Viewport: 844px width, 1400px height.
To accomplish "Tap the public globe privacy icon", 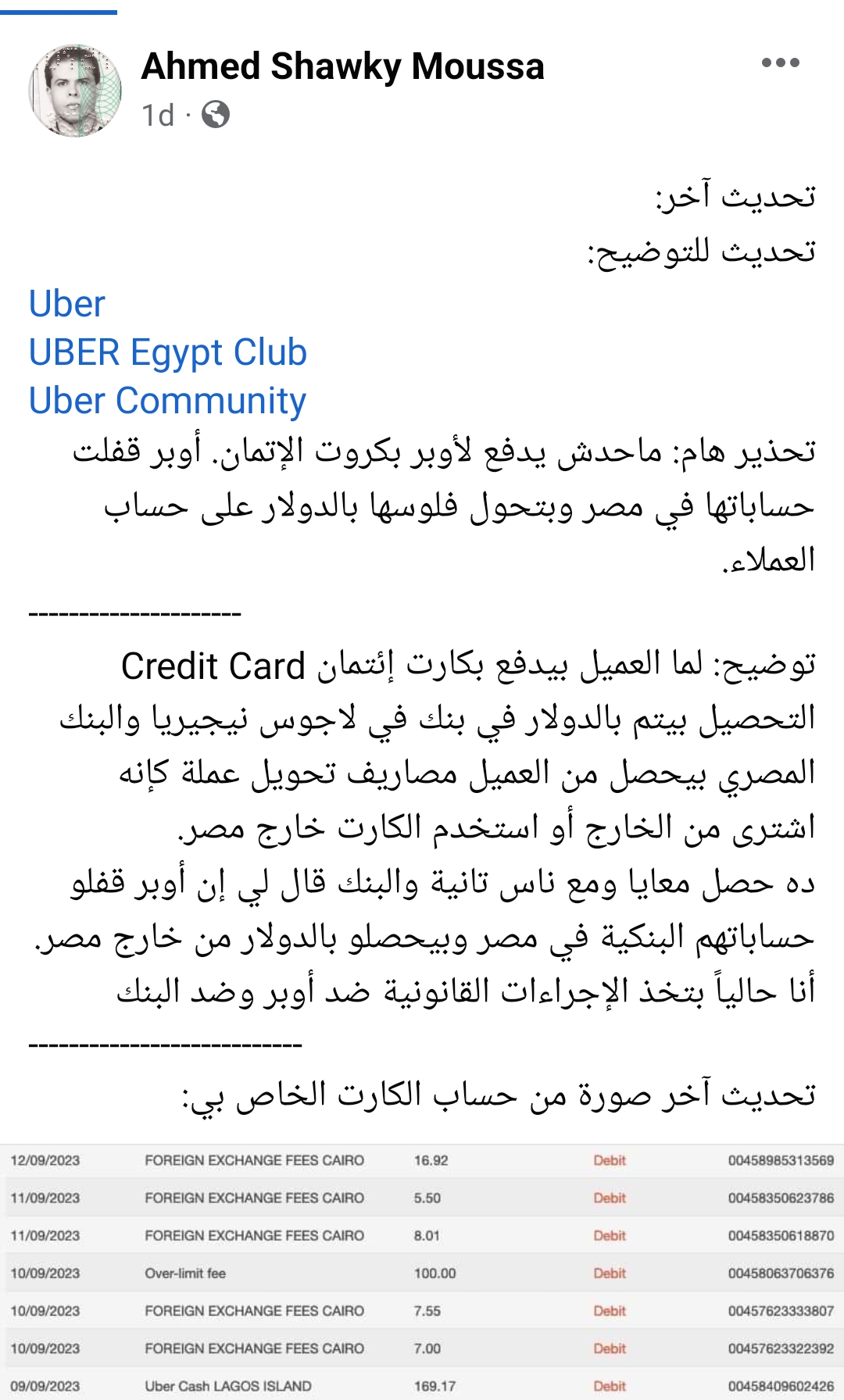I will [x=215, y=115].
